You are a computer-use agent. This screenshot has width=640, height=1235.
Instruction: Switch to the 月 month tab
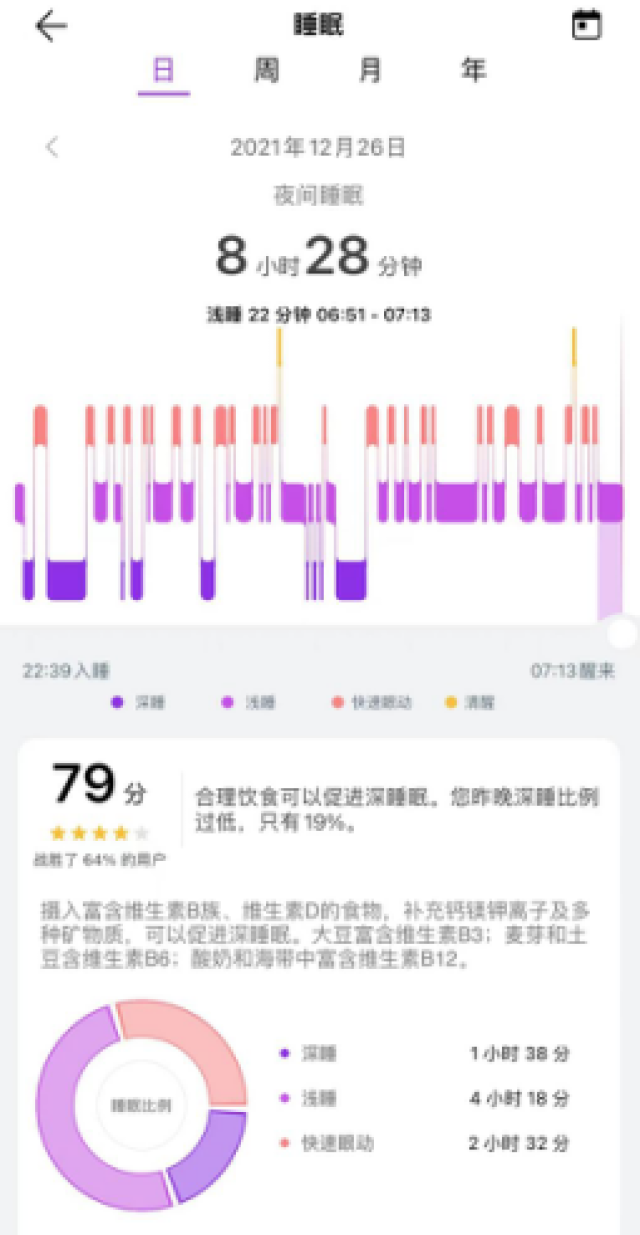pyautogui.click(x=370, y=71)
